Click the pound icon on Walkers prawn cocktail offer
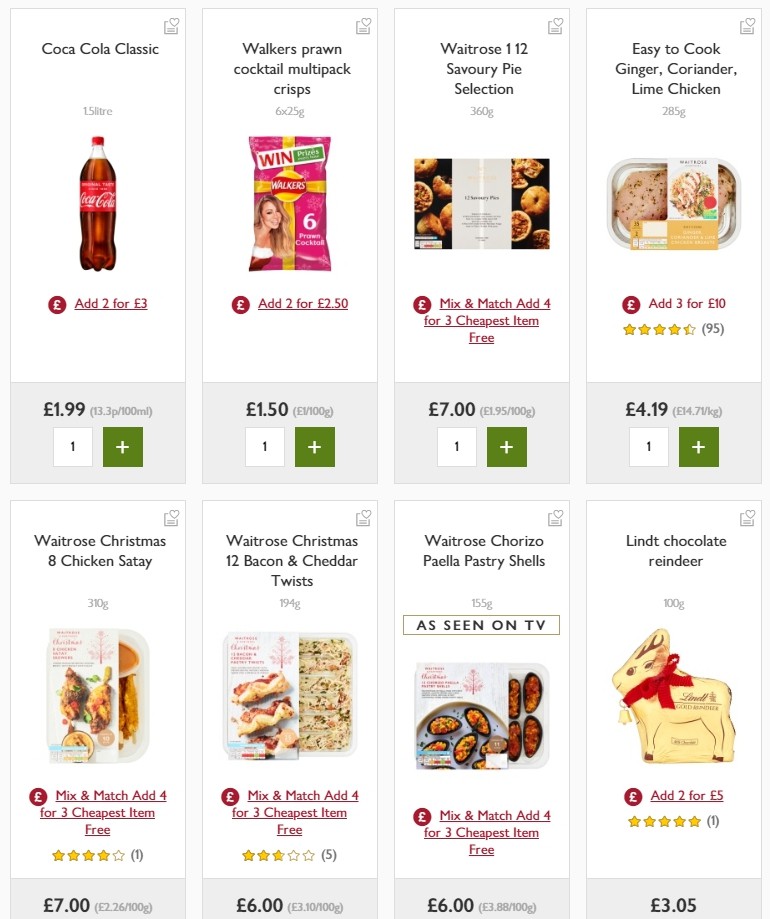Screen dimensions: 770x919 (239, 304)
